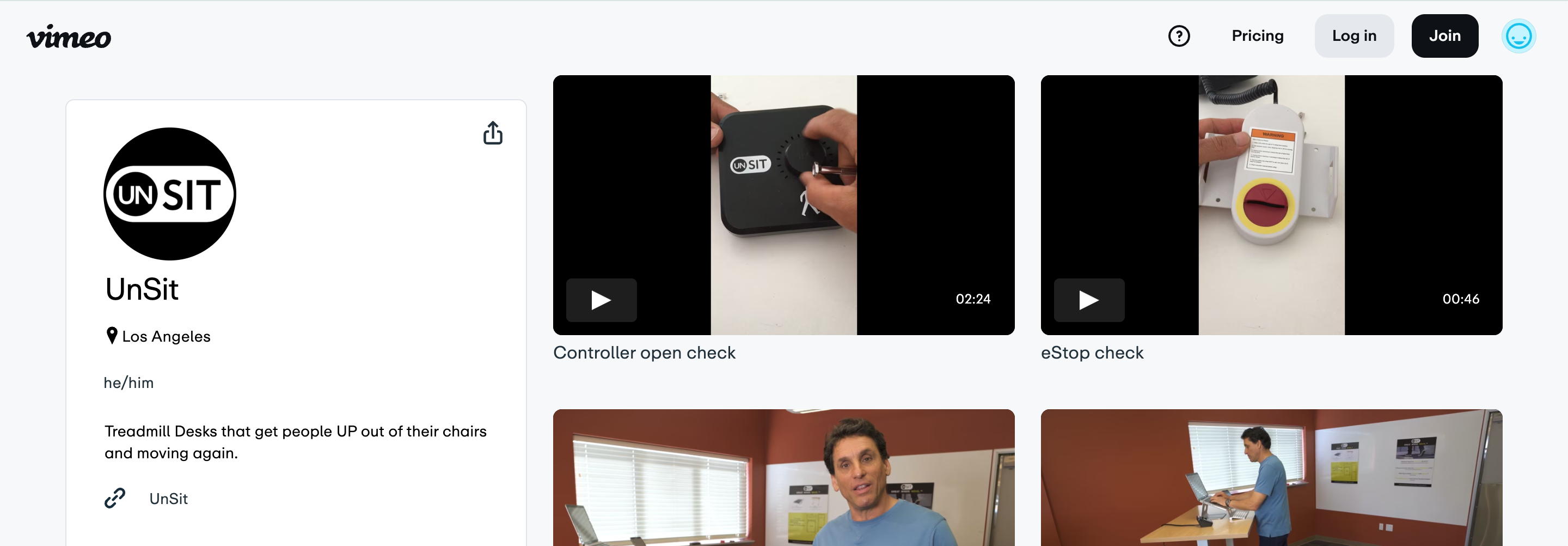Go to the Vimeo home page

[x=69, y=37]
